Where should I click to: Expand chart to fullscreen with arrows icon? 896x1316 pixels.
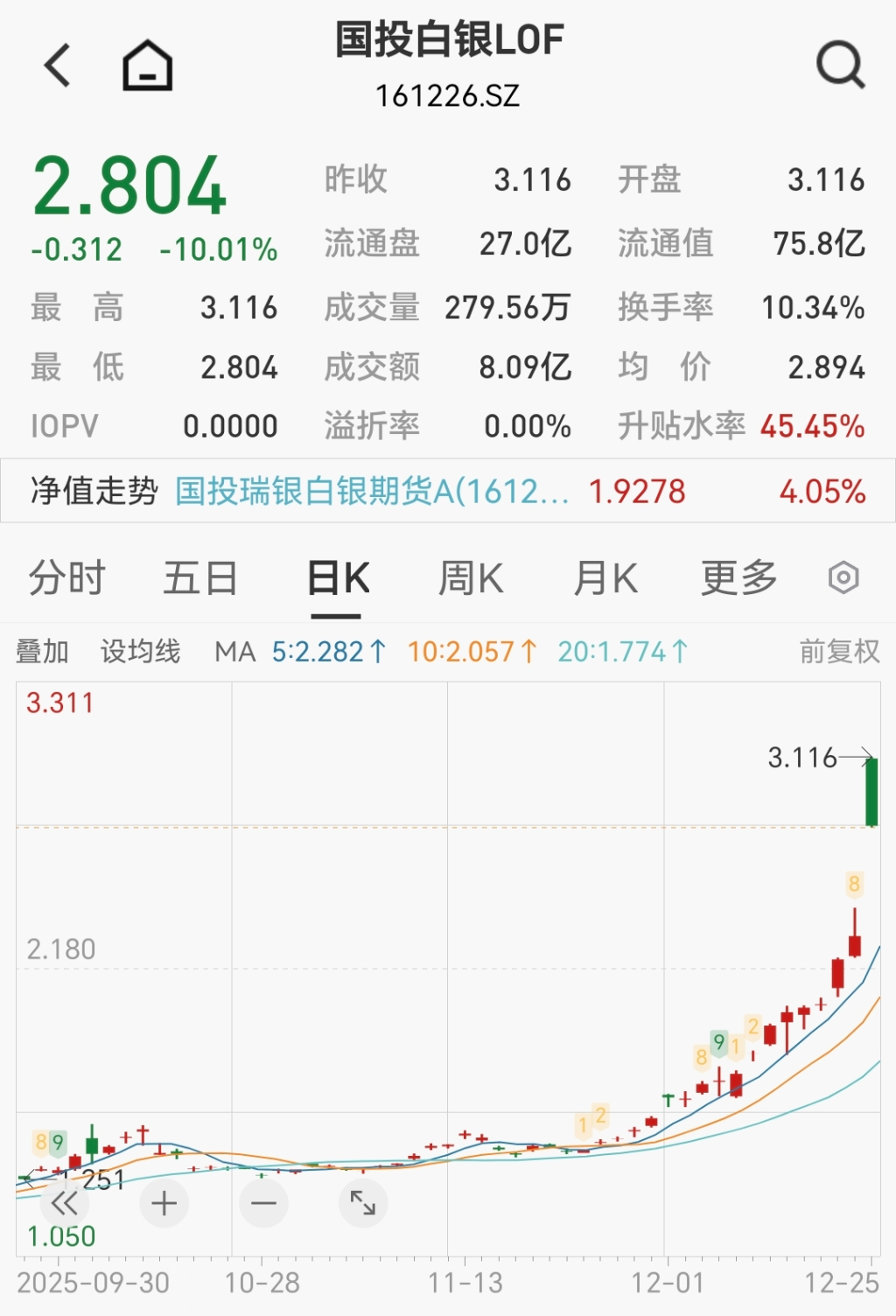pyautogui.click(x=363, y=1202)
